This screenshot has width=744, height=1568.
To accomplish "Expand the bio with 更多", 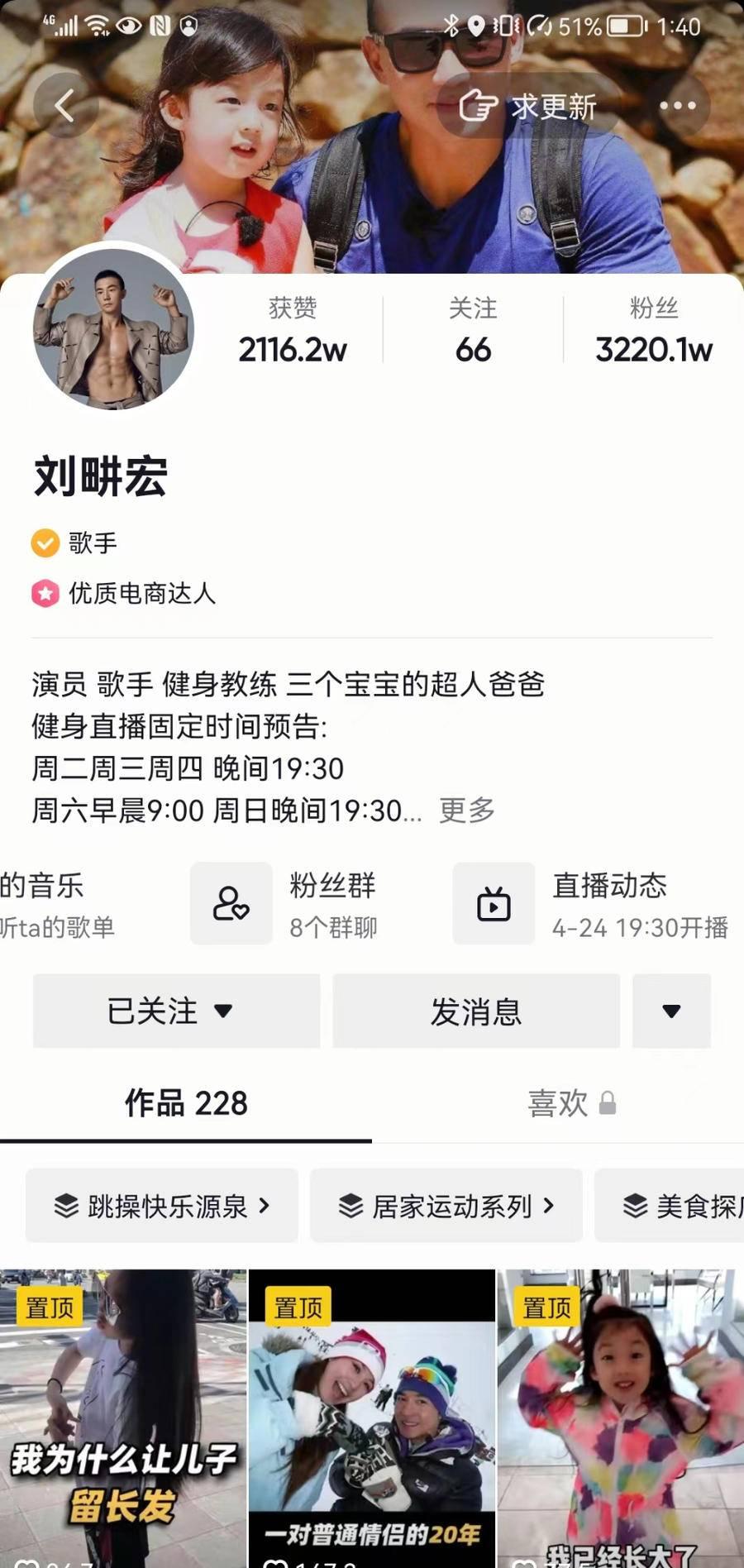I will click(467, 810).
